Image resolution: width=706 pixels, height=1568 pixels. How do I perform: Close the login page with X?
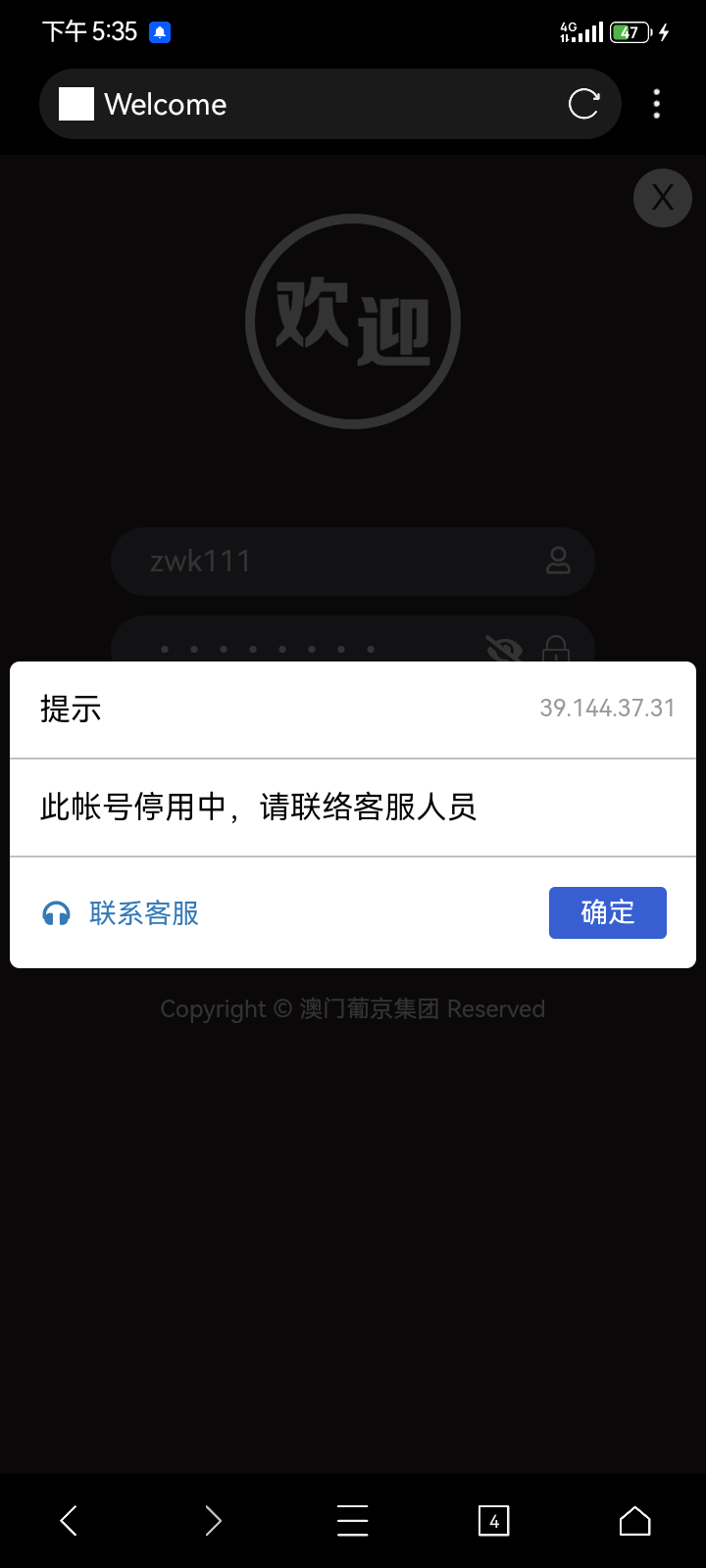663,198
